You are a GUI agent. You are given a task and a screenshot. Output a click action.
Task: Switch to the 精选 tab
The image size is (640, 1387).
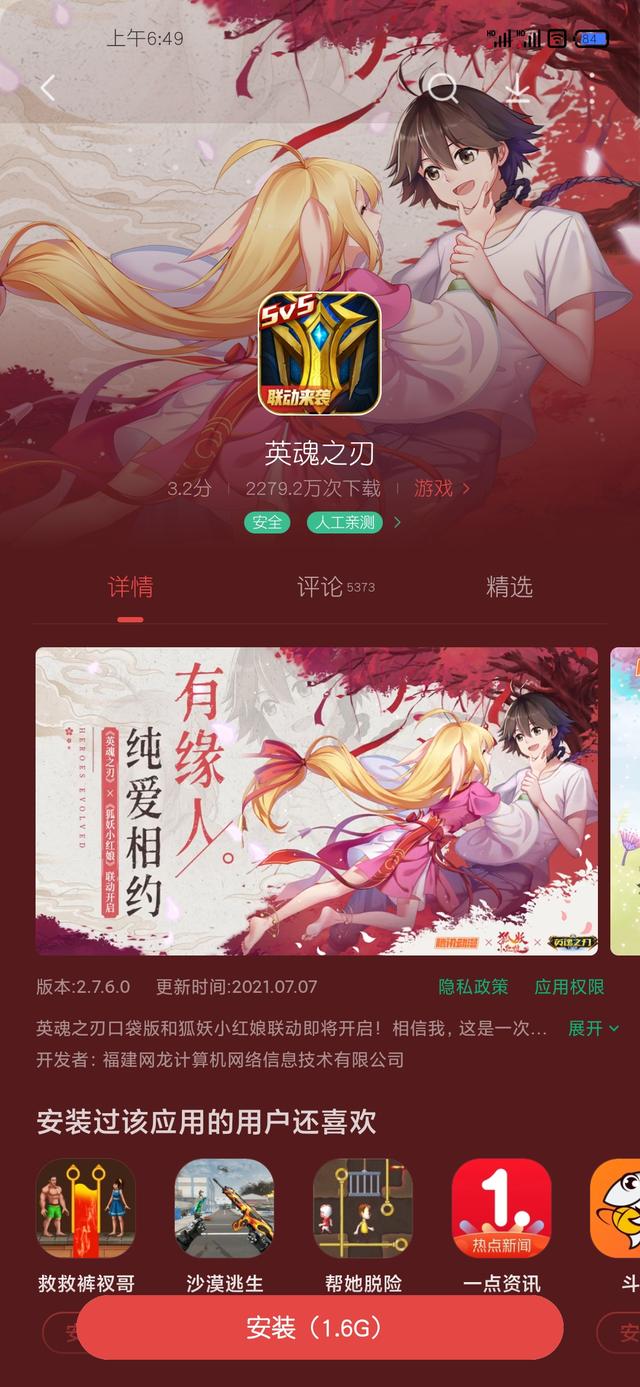point(509,587)
